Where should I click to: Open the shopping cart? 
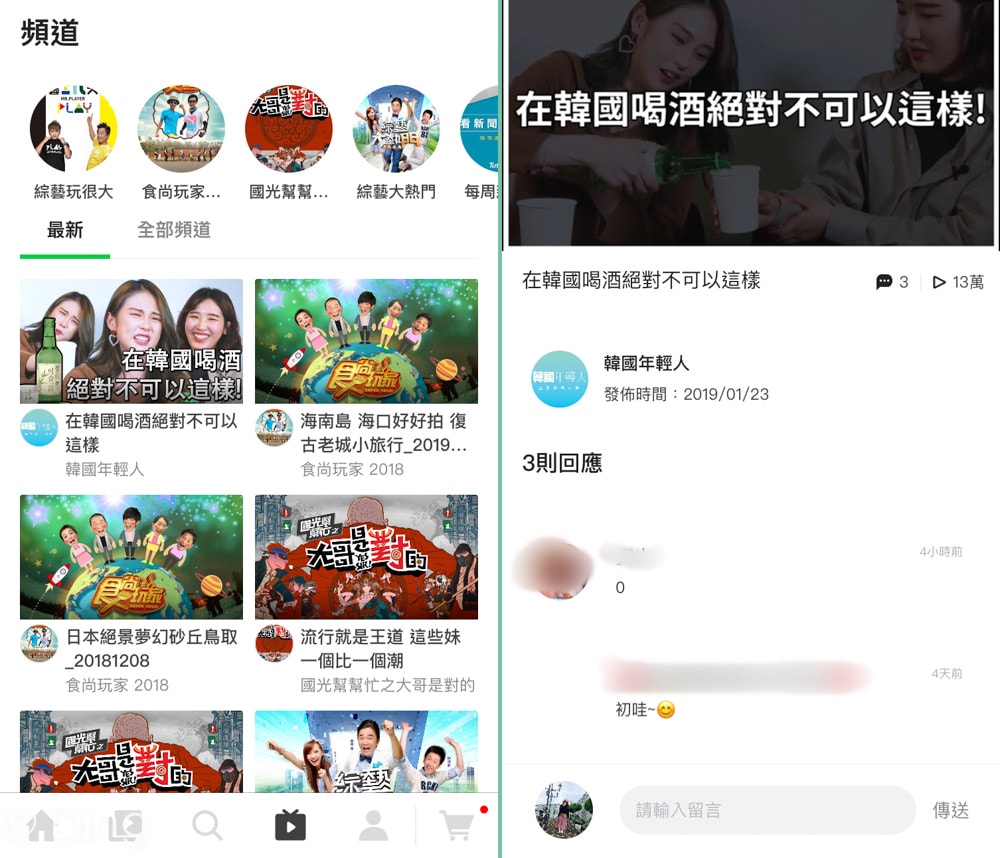[x=457, y=825]
